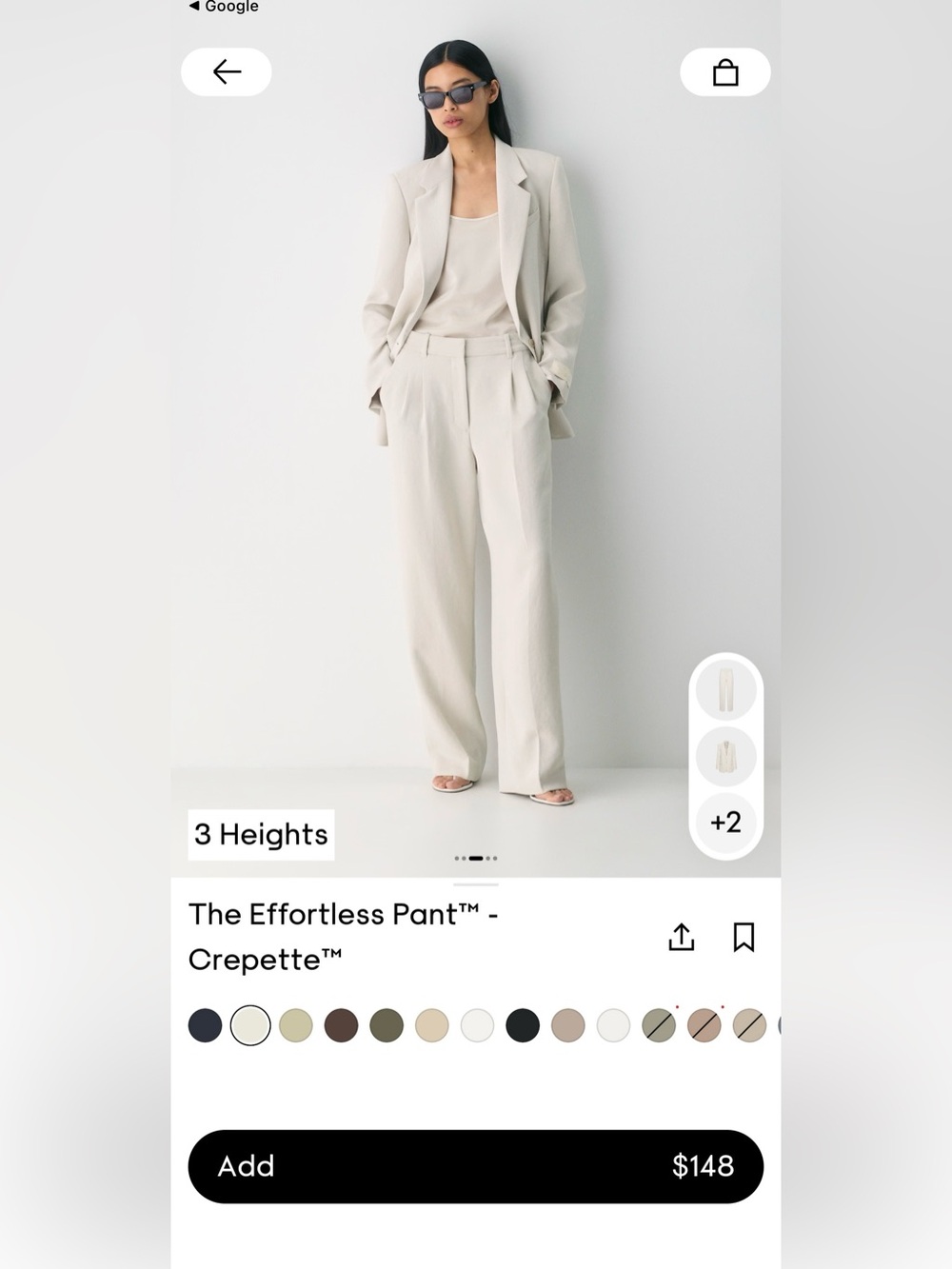This screenshot has height=1269, width=952.
Task: Select the light khaki green swatch
Action: click(x=296, y=1025)
